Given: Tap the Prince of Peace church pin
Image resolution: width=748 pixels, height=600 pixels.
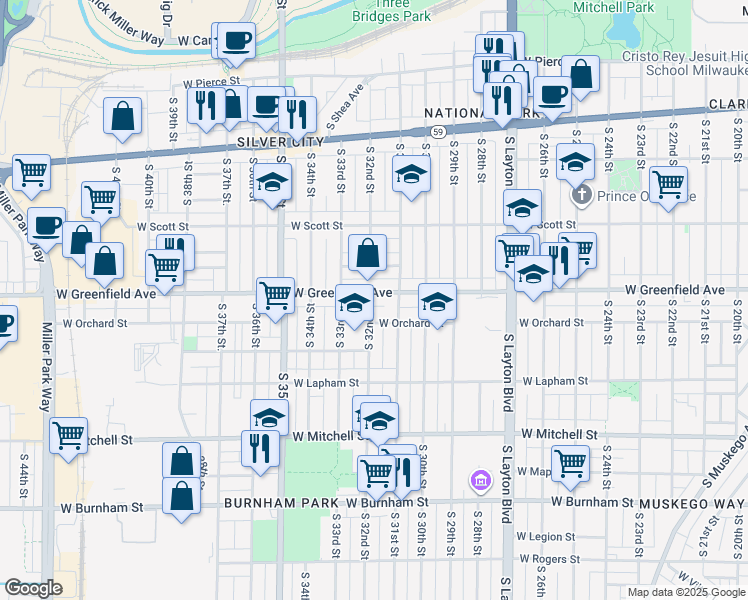Looking at the screenshot, I should point(582,196).
